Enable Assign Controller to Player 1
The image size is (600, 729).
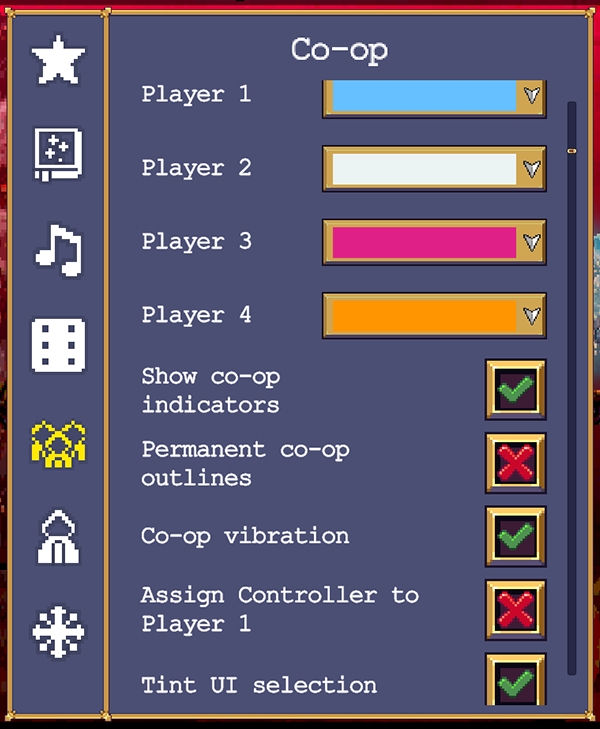pyautogui.click(x=516, y=609)
